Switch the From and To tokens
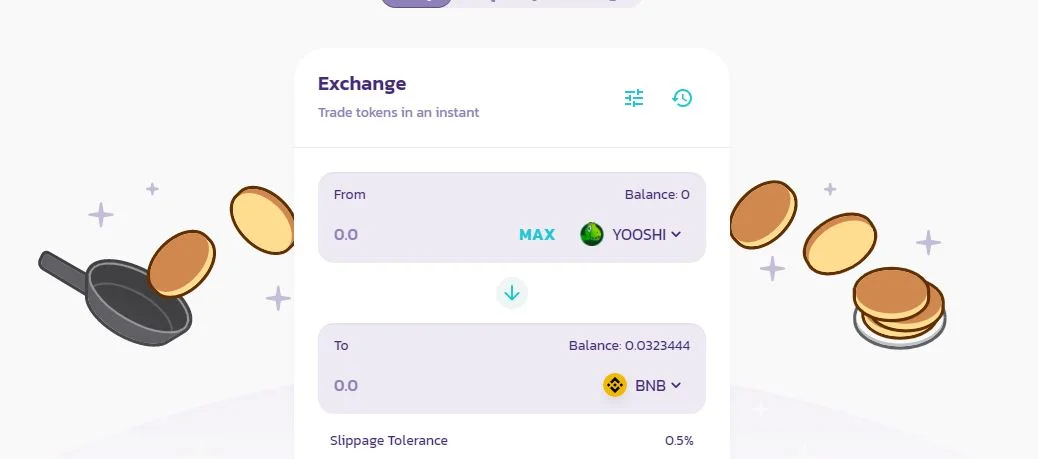Screen dimensions: 1038x459 pos(512,293)
